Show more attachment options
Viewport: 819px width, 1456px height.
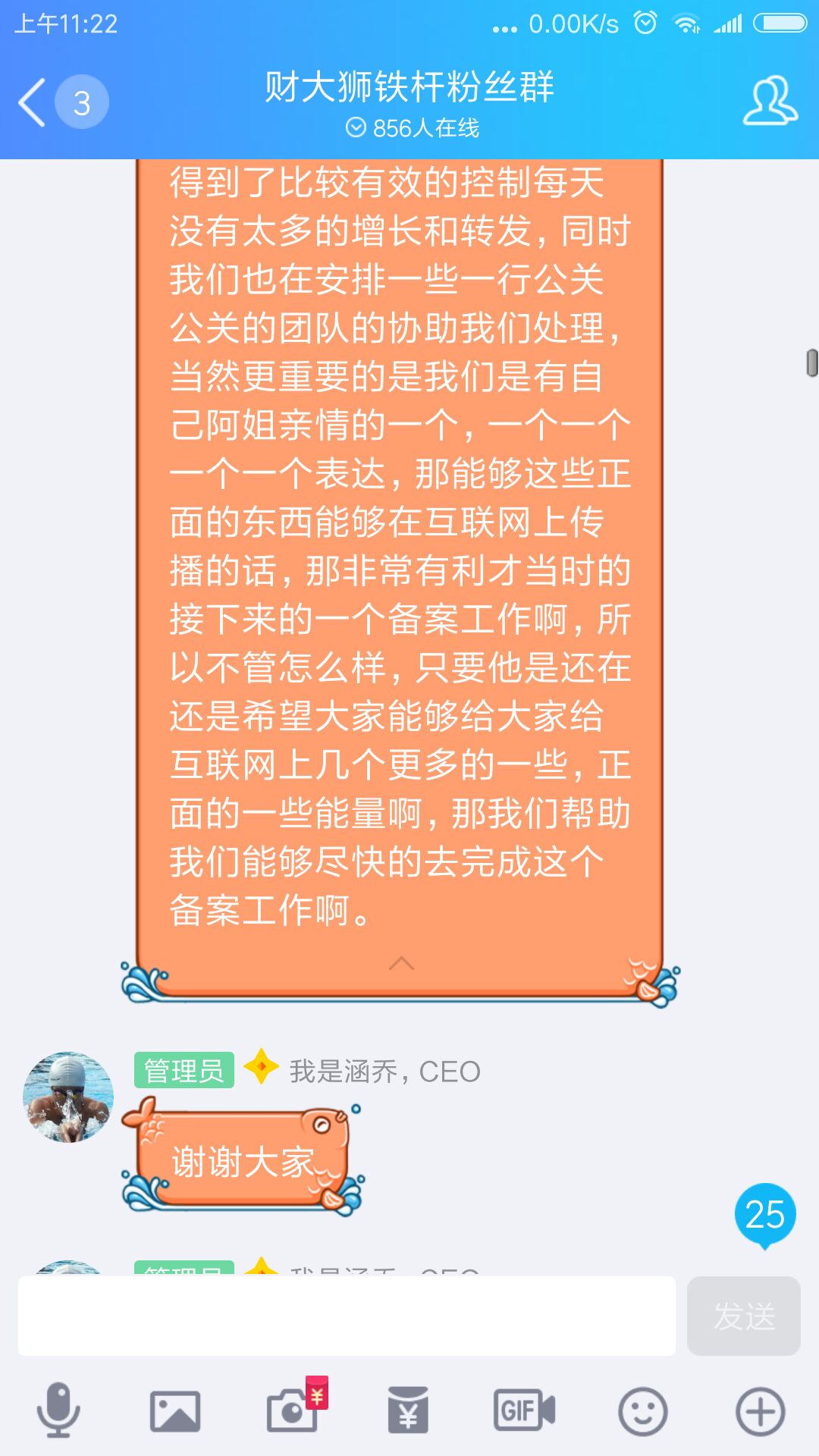(x=760, y=1410)
